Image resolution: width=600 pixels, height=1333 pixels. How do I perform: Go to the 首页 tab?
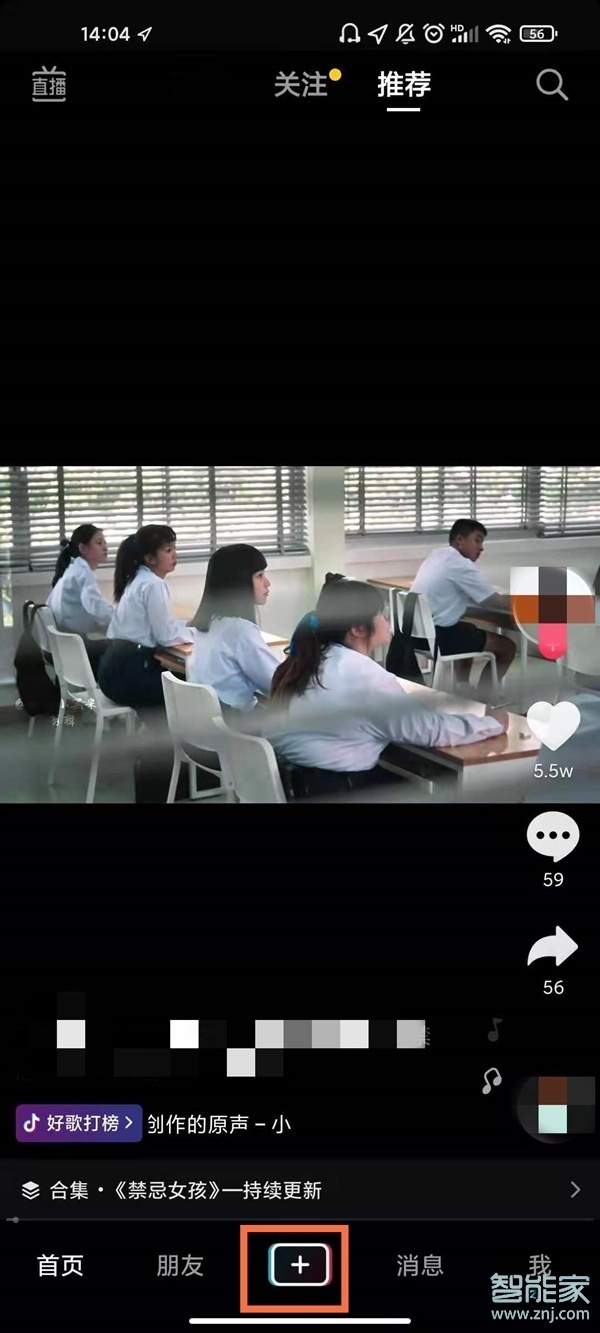tap(61, 1265)
